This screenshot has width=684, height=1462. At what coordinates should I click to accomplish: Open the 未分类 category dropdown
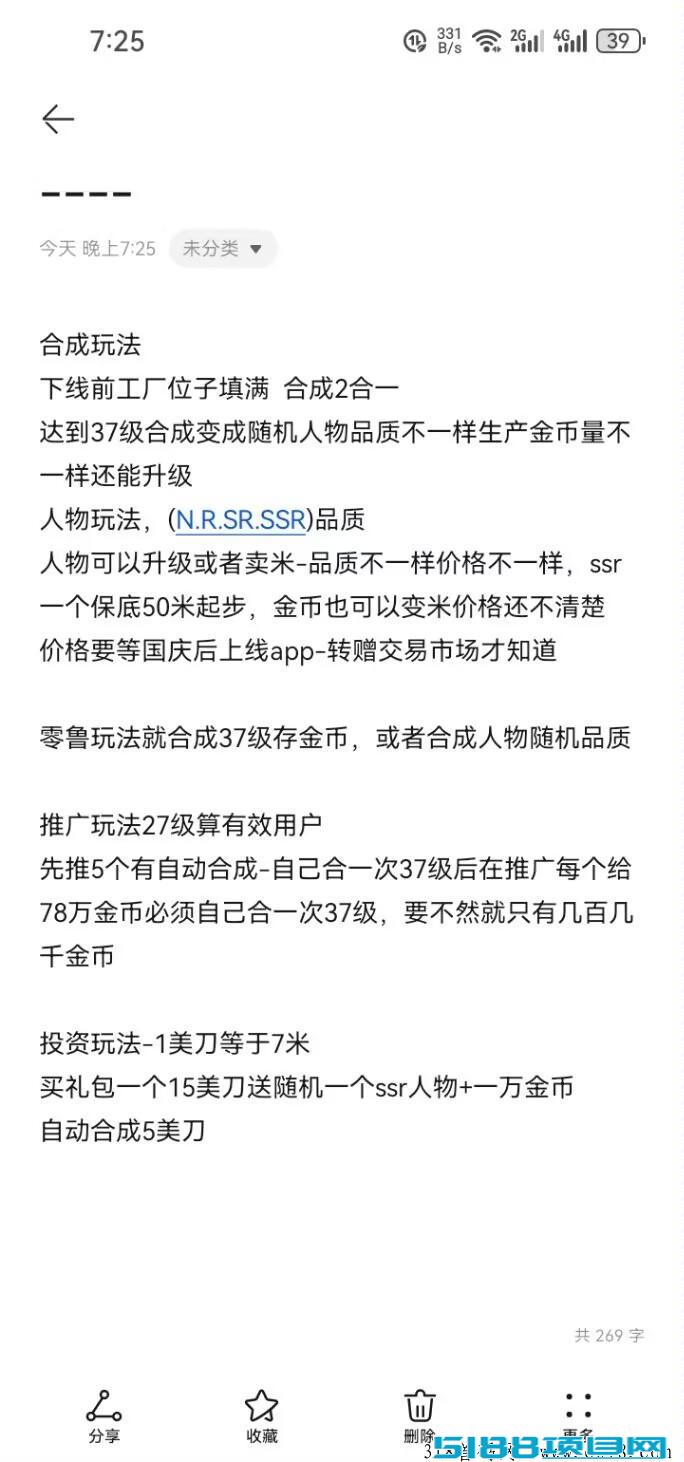click(222, 248)
